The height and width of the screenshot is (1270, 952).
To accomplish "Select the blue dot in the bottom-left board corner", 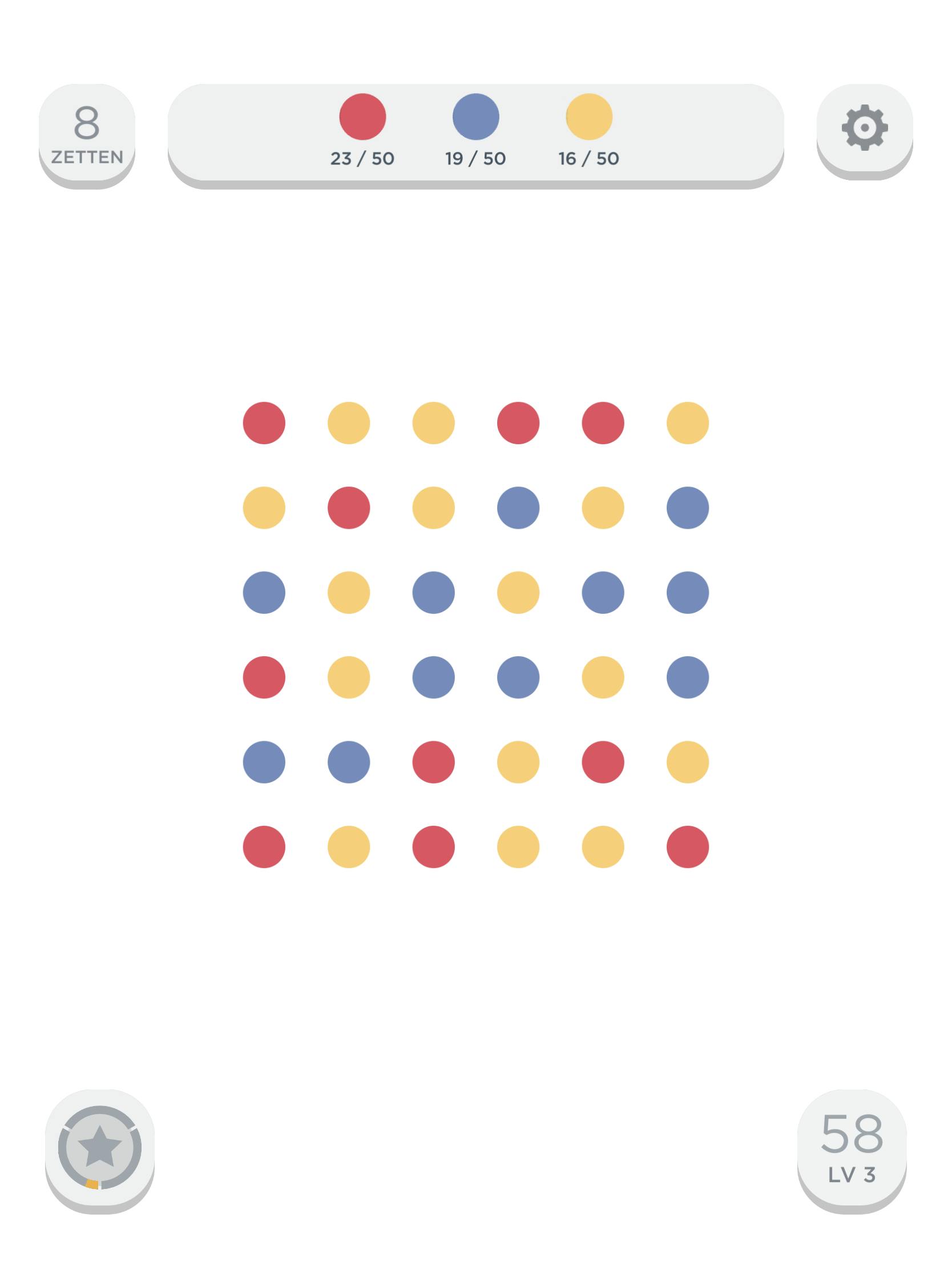I will pyautogui.click(x=264, y=763).
